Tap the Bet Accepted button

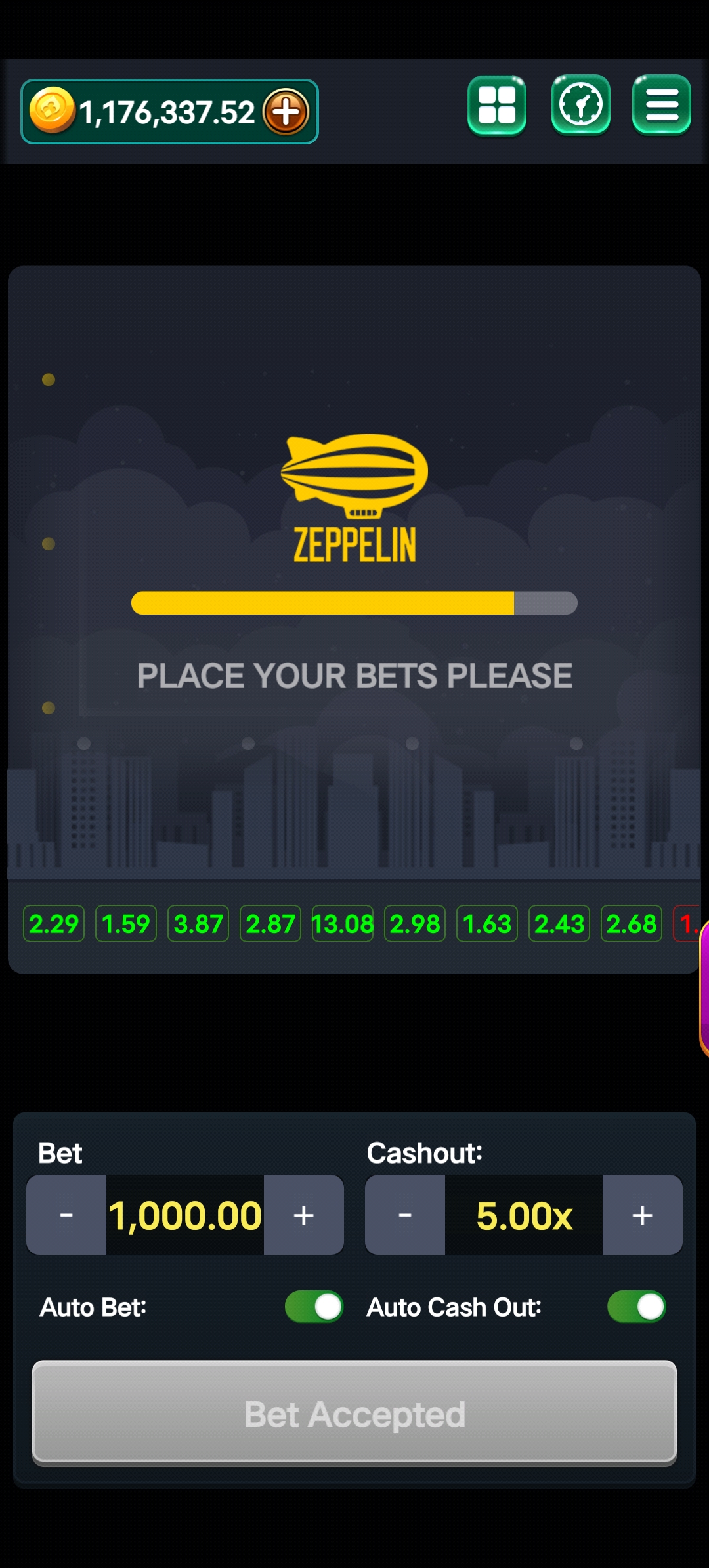point(354,1413)
